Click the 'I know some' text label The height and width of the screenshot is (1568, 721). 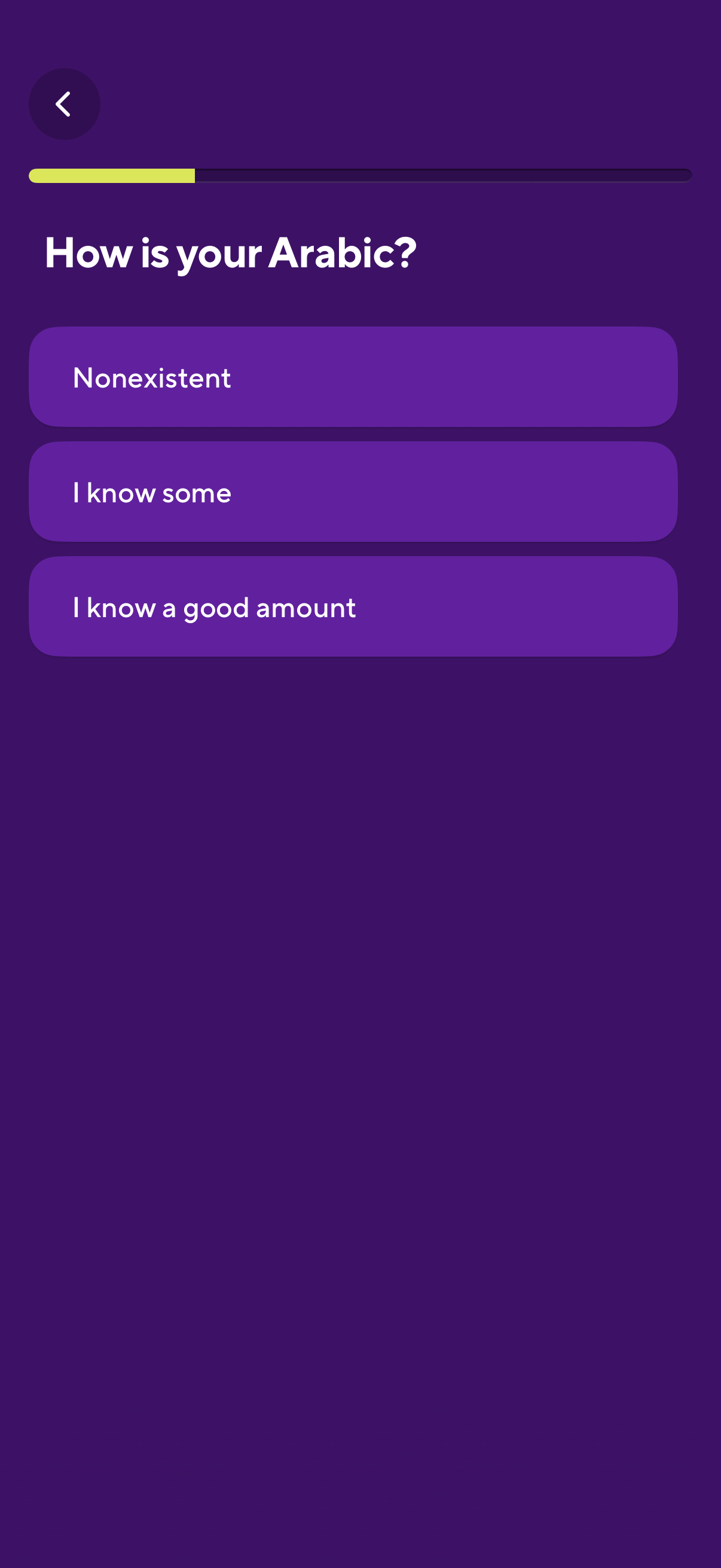click(x=151, y=491)
